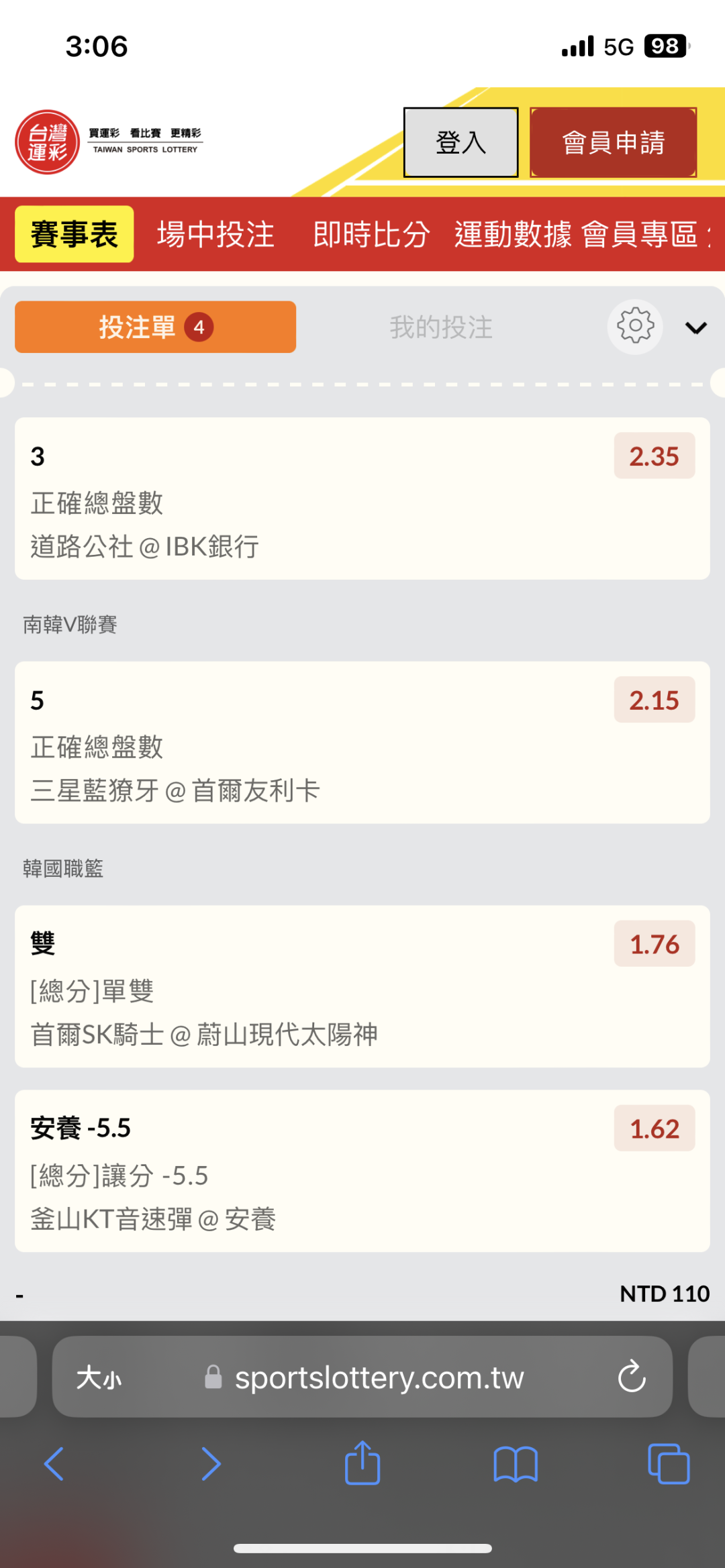The height and width of the screenshot is (1568, 725).
Task: Open the 首爾SK騎士 @ 蔚山現代太陽神 bet card
Action: click(362, 986)
